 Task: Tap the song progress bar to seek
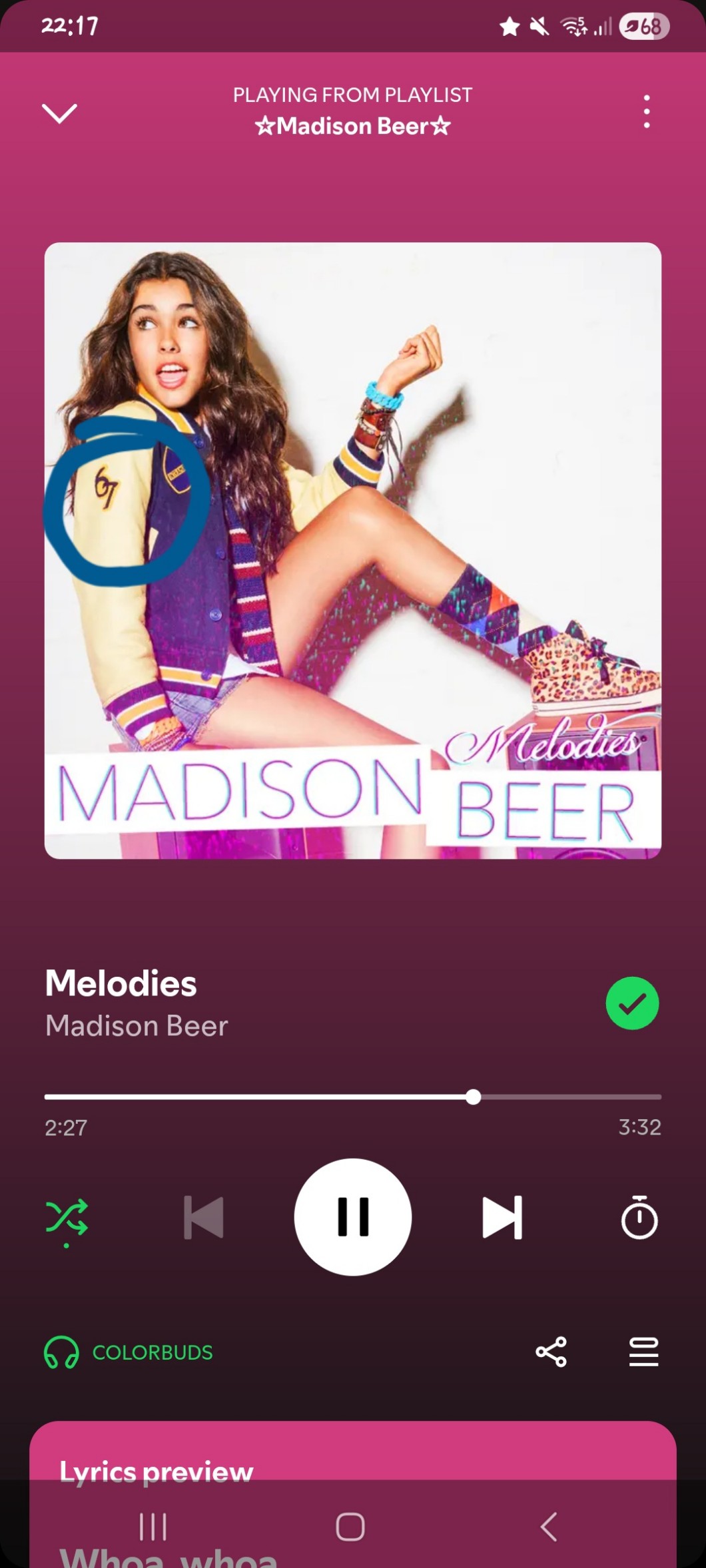[353, 1097]
